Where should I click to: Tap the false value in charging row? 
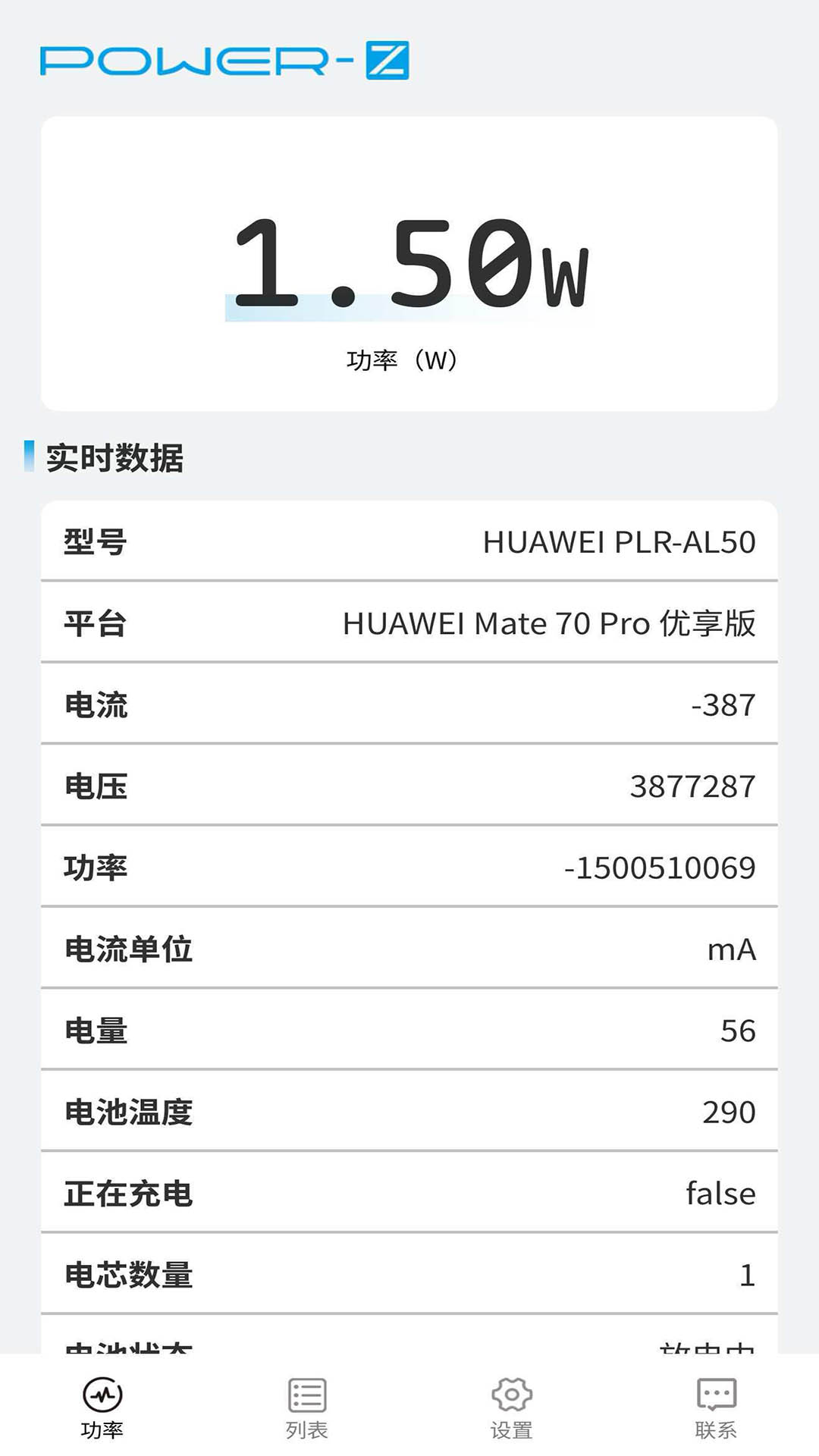pyautogui.click(x=720, y=1193)
